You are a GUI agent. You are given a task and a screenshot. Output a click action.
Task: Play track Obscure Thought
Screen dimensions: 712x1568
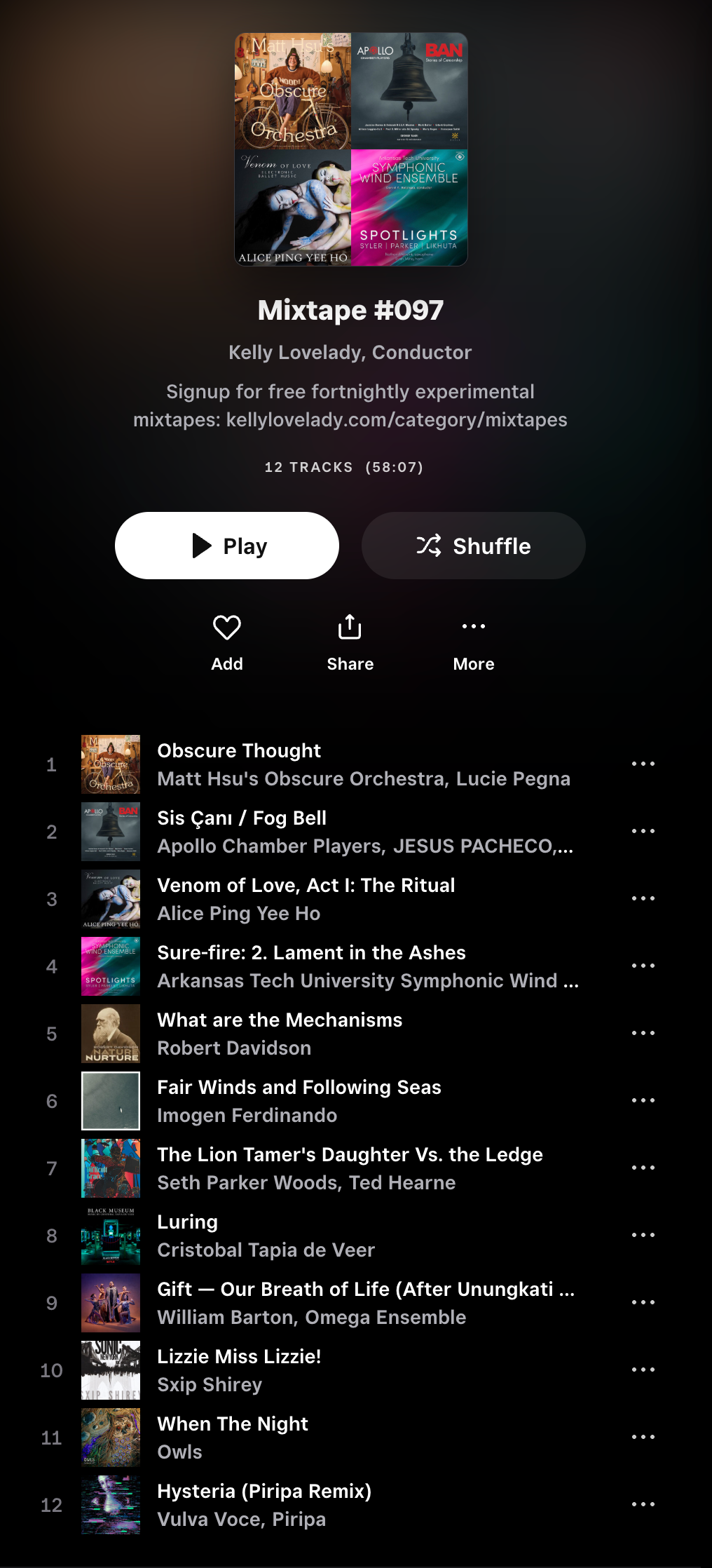tap(239, 750)
